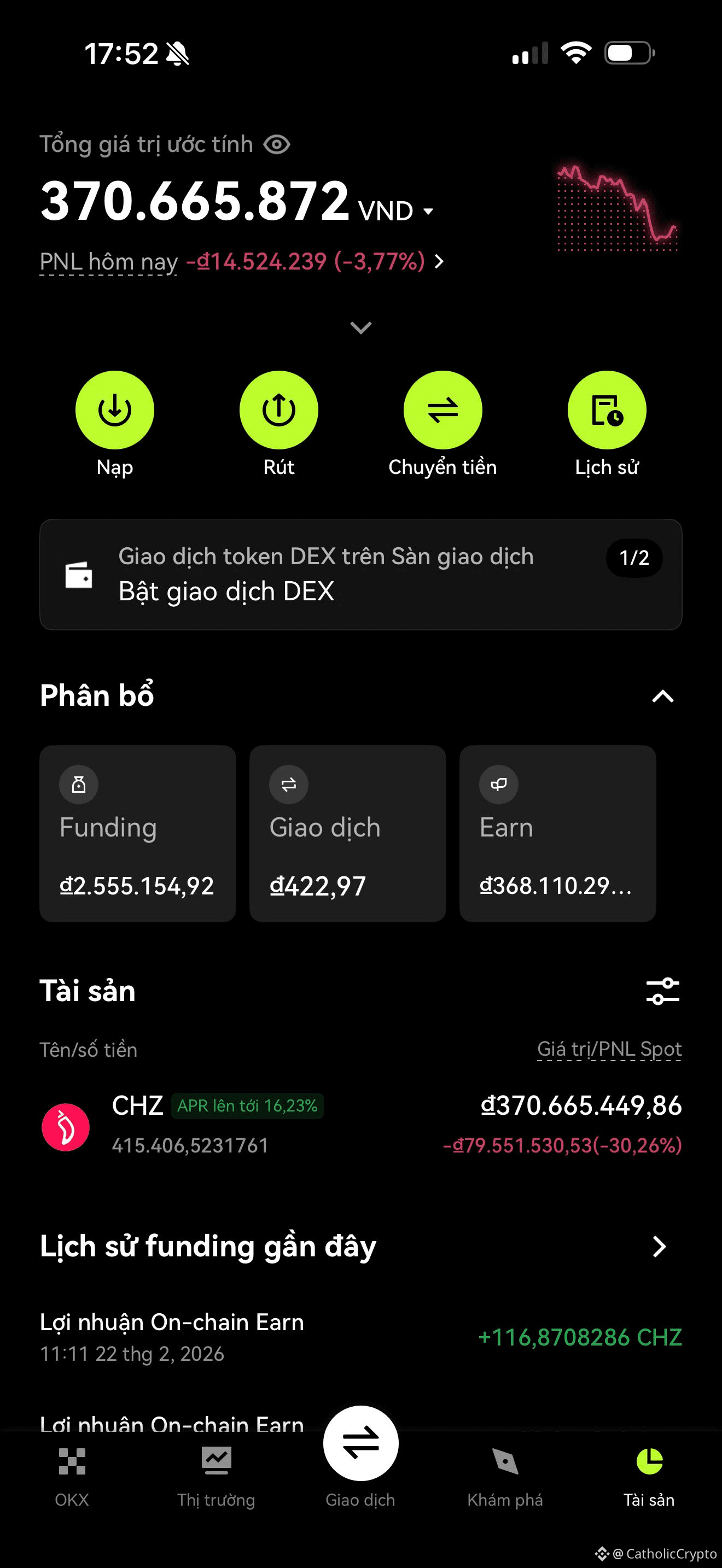Hide the total estimated balance
Image resolution: width=722 pixels, height=1568 pixels.
[277, 145]
